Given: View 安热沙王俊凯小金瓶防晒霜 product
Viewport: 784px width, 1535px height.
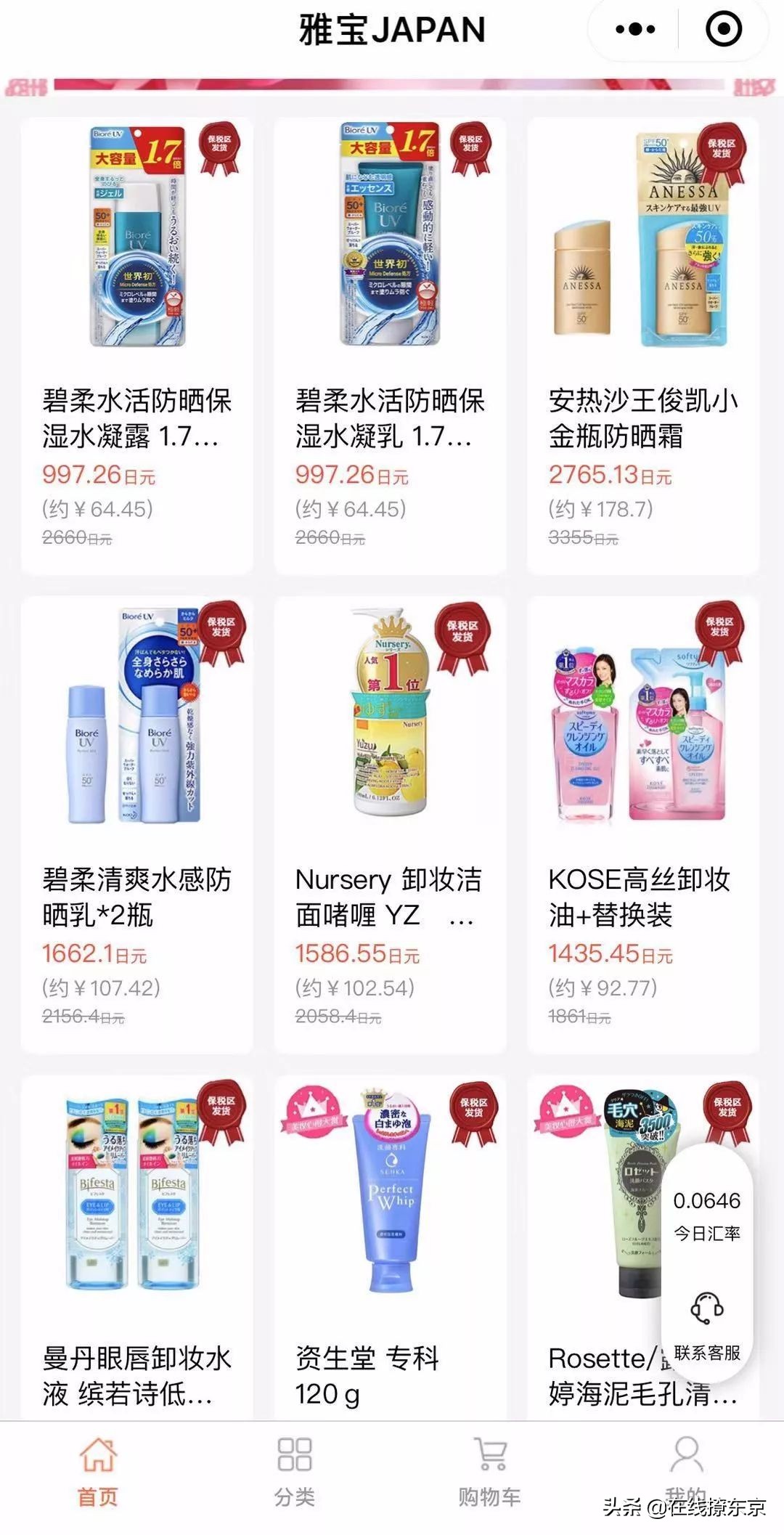Looking at the screenshot, I should pos(642,346).
